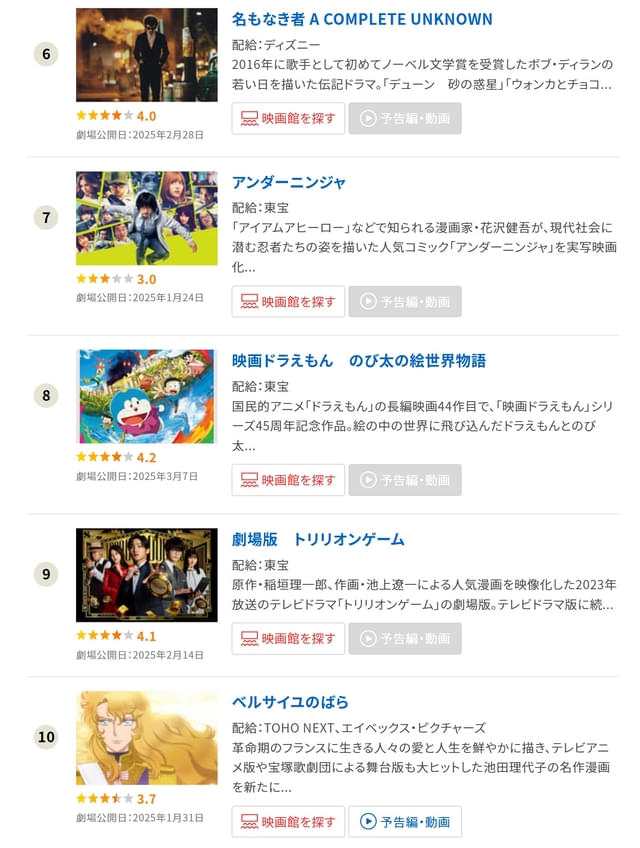Tap 映画館を探す for アンダーニンジャ

[288, 301]
